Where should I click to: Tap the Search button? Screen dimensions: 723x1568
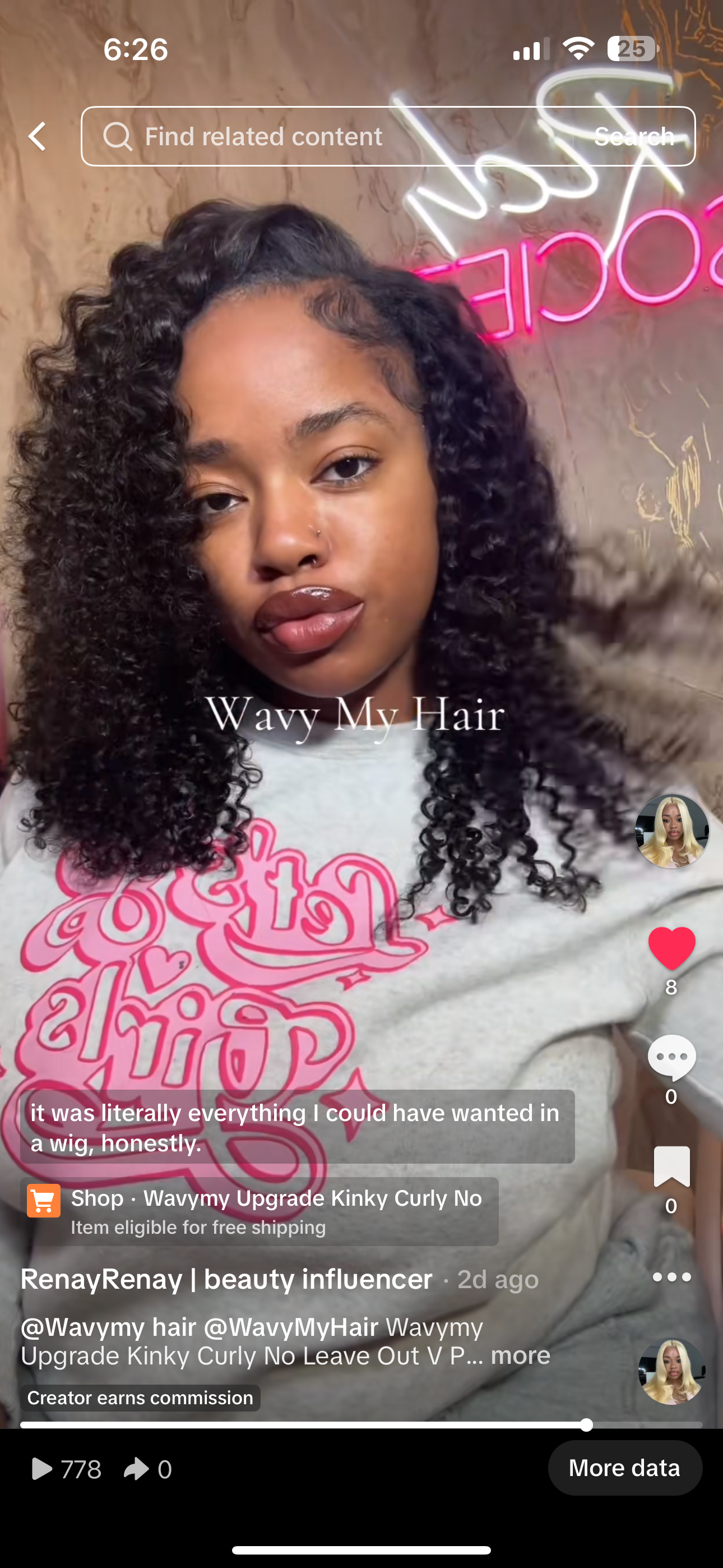click(633, 136)
